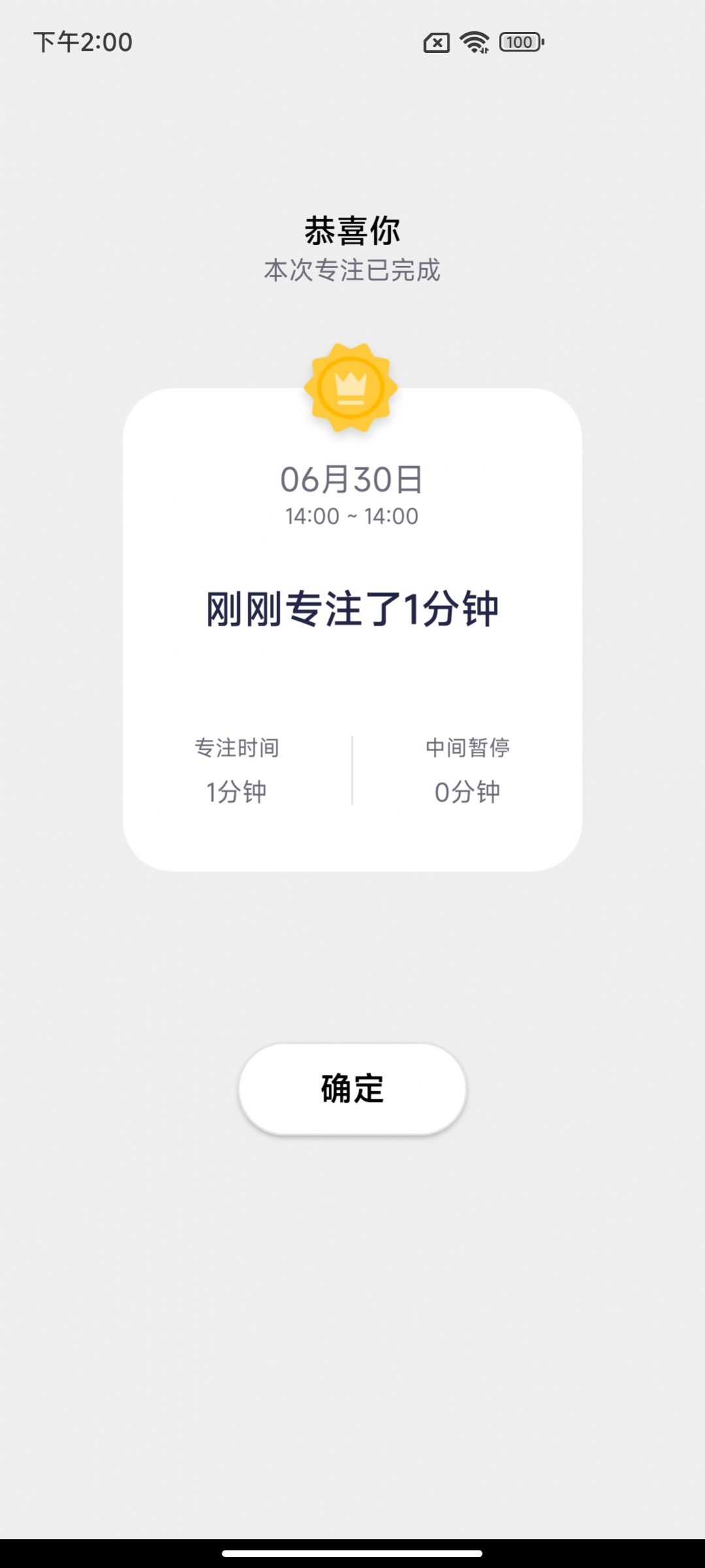Click the Wi-Fi status bar icon
Screen dimensions: 705x1568
pos(473,41)
